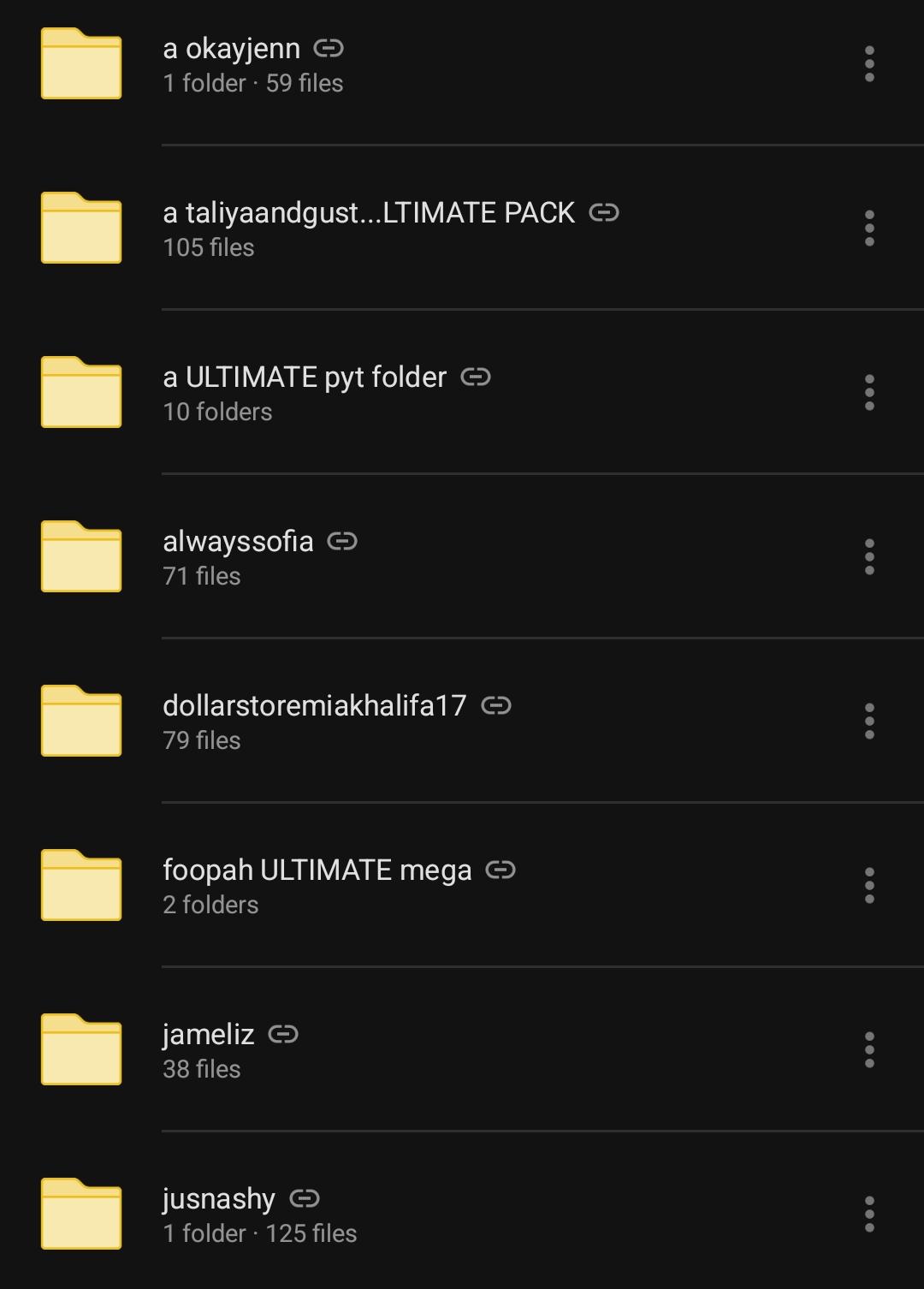Open the three-dot menu for alwayssofia
Image resolution: width=924 pixels, height=1289 pixels.
(869, 557)
